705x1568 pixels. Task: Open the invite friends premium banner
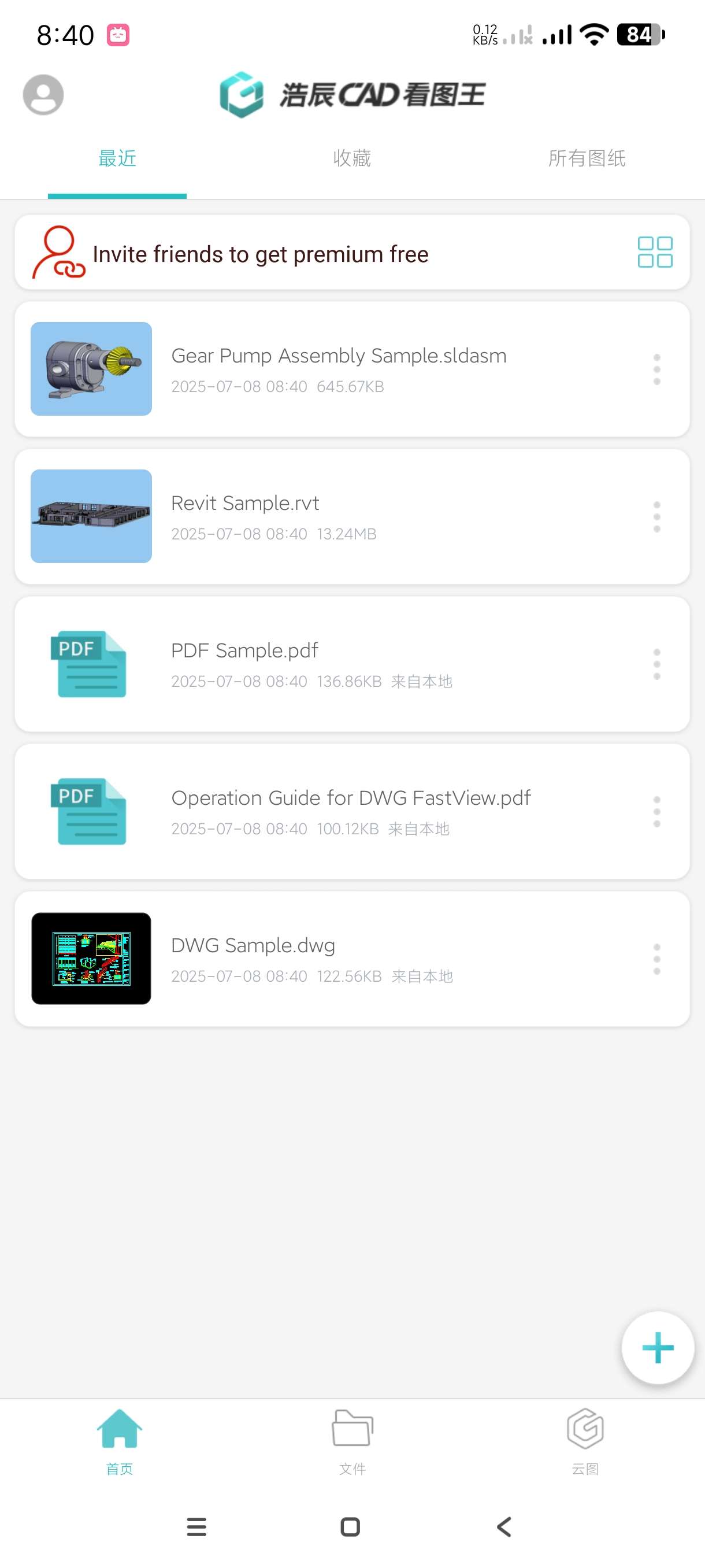click(x=261, y=254)
